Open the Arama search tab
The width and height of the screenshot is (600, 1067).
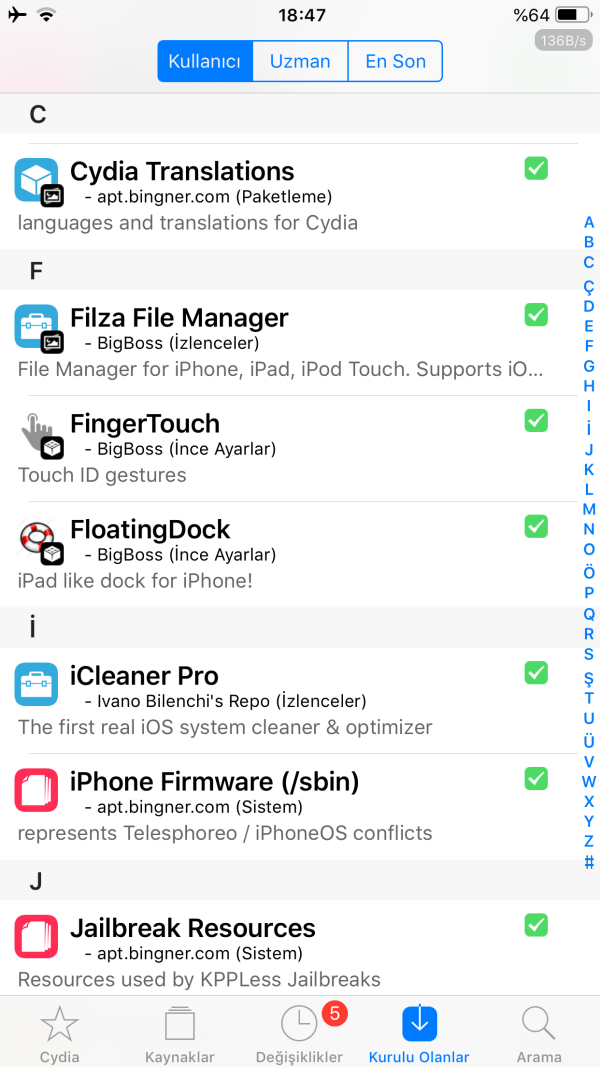(539, 1033)
